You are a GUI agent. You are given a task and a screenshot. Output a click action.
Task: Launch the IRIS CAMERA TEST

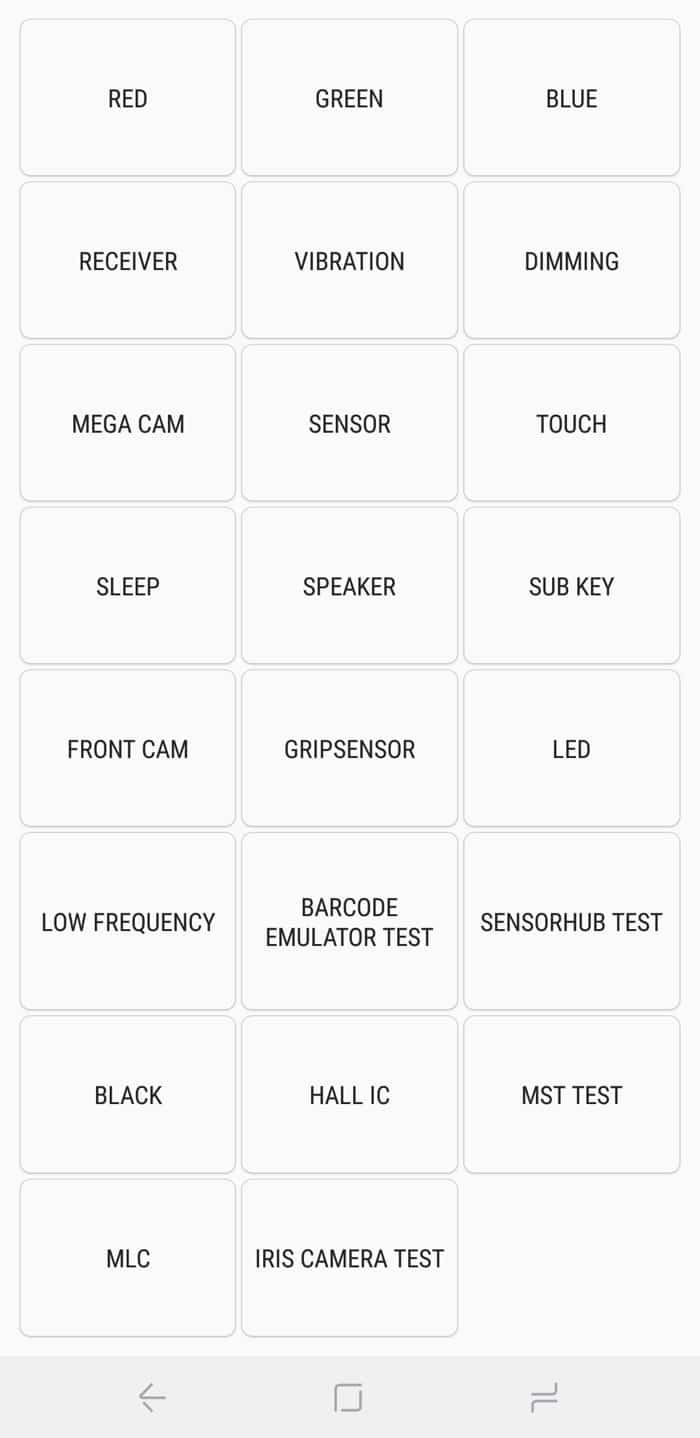pyautogui.click(x=349, y=1257)
